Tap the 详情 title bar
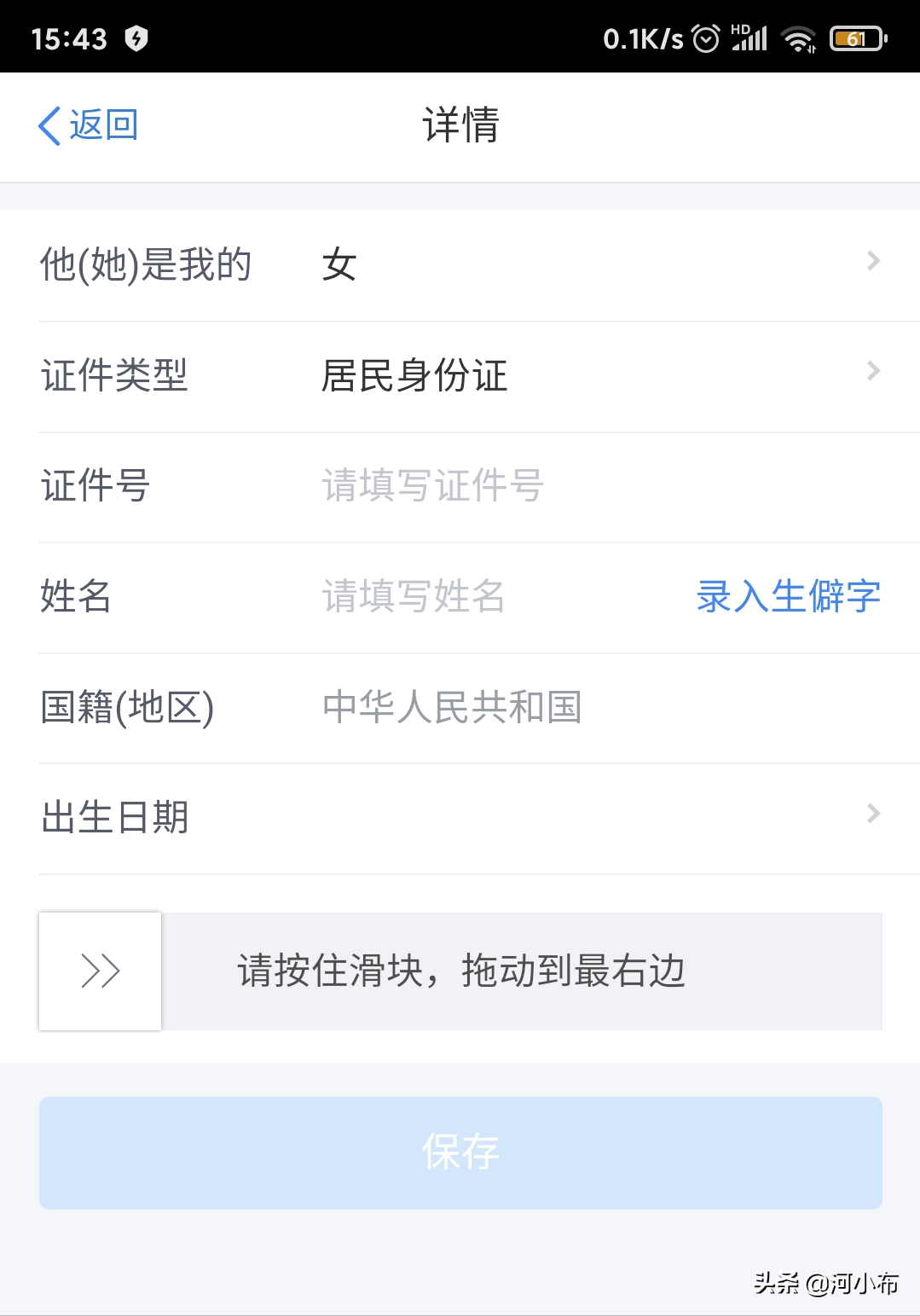Screen dimensions: 920x1316 click(460, 125)
